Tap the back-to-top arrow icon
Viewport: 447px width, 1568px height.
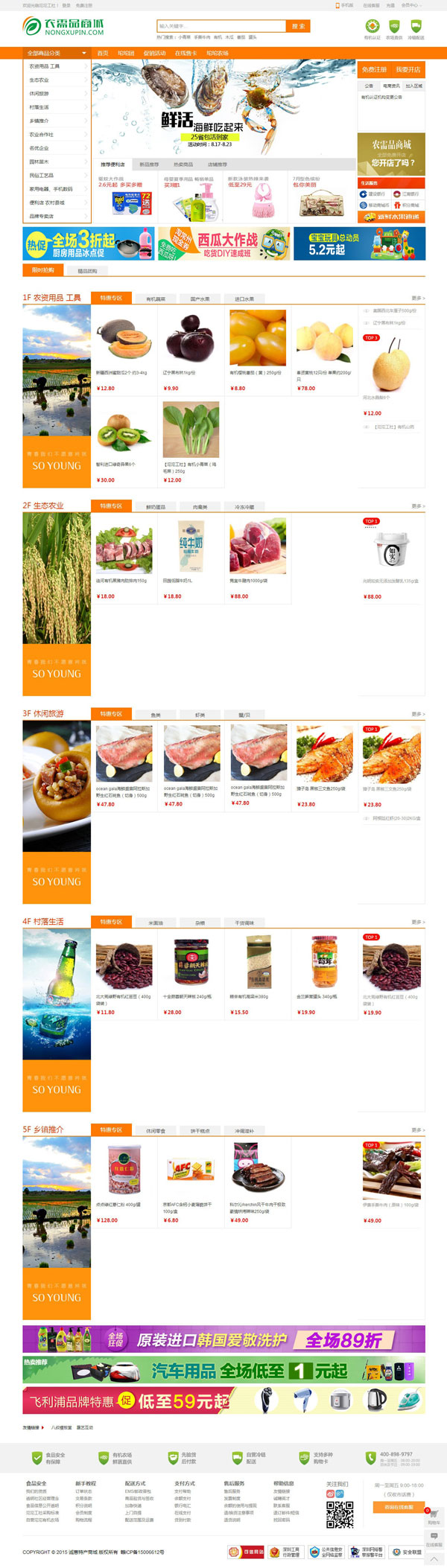[434, 1558]
